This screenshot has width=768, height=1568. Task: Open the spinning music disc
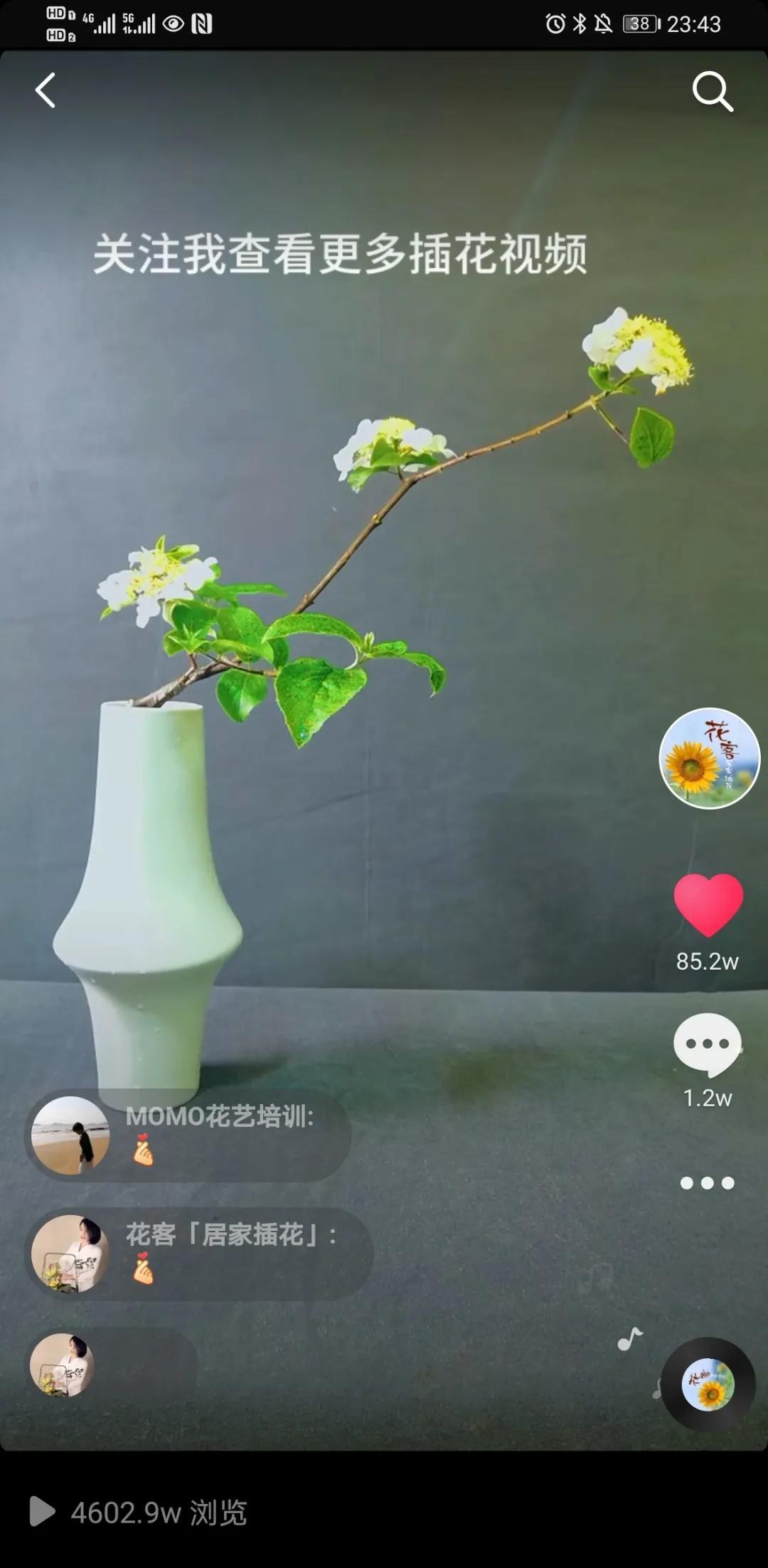(x=708, y=1384)
